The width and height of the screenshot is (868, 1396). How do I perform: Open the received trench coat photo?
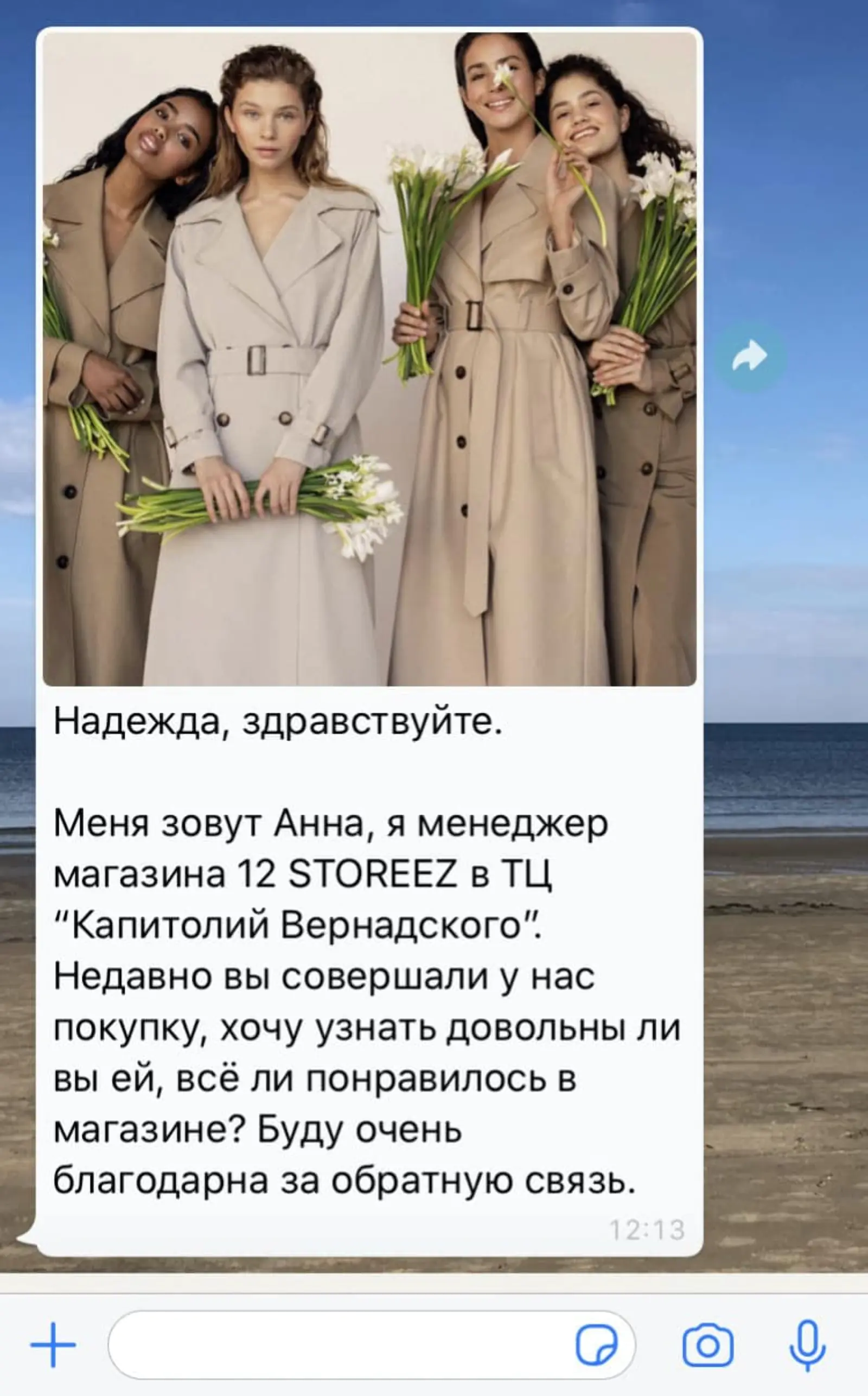369,359
